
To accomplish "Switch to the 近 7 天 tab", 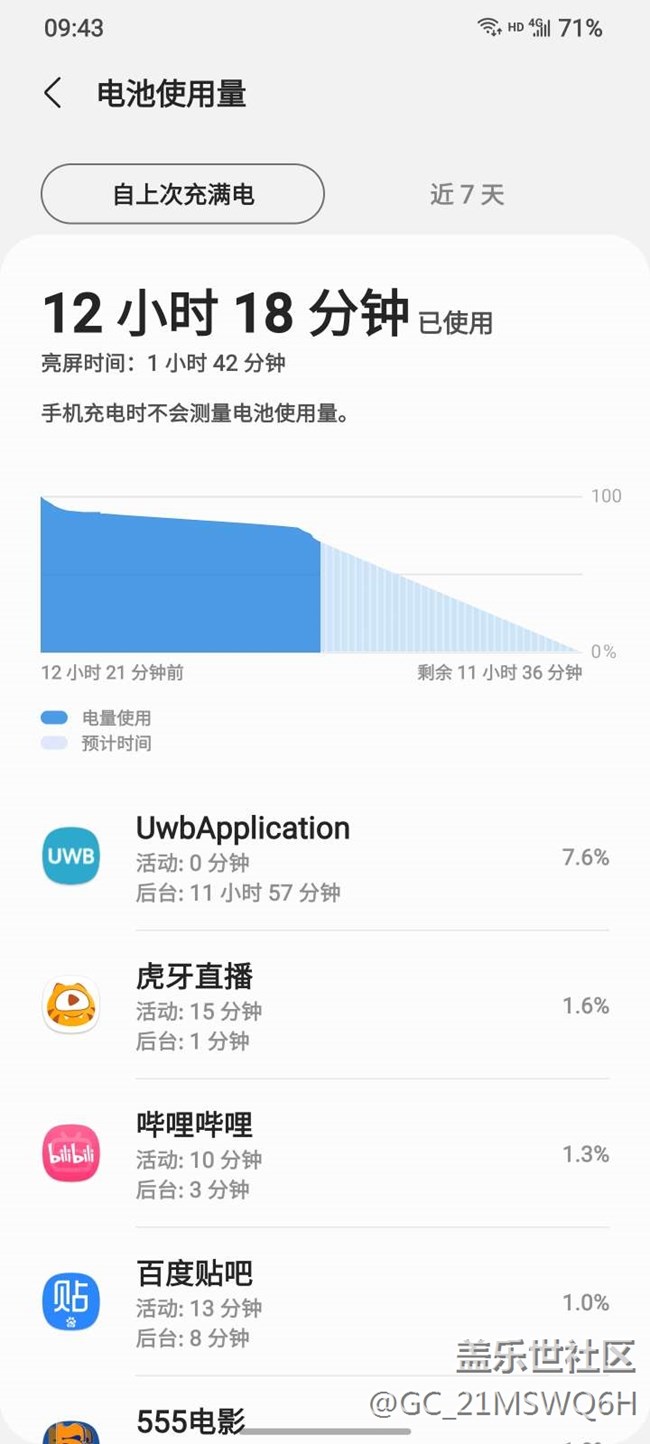I will (x=467, y=194).
